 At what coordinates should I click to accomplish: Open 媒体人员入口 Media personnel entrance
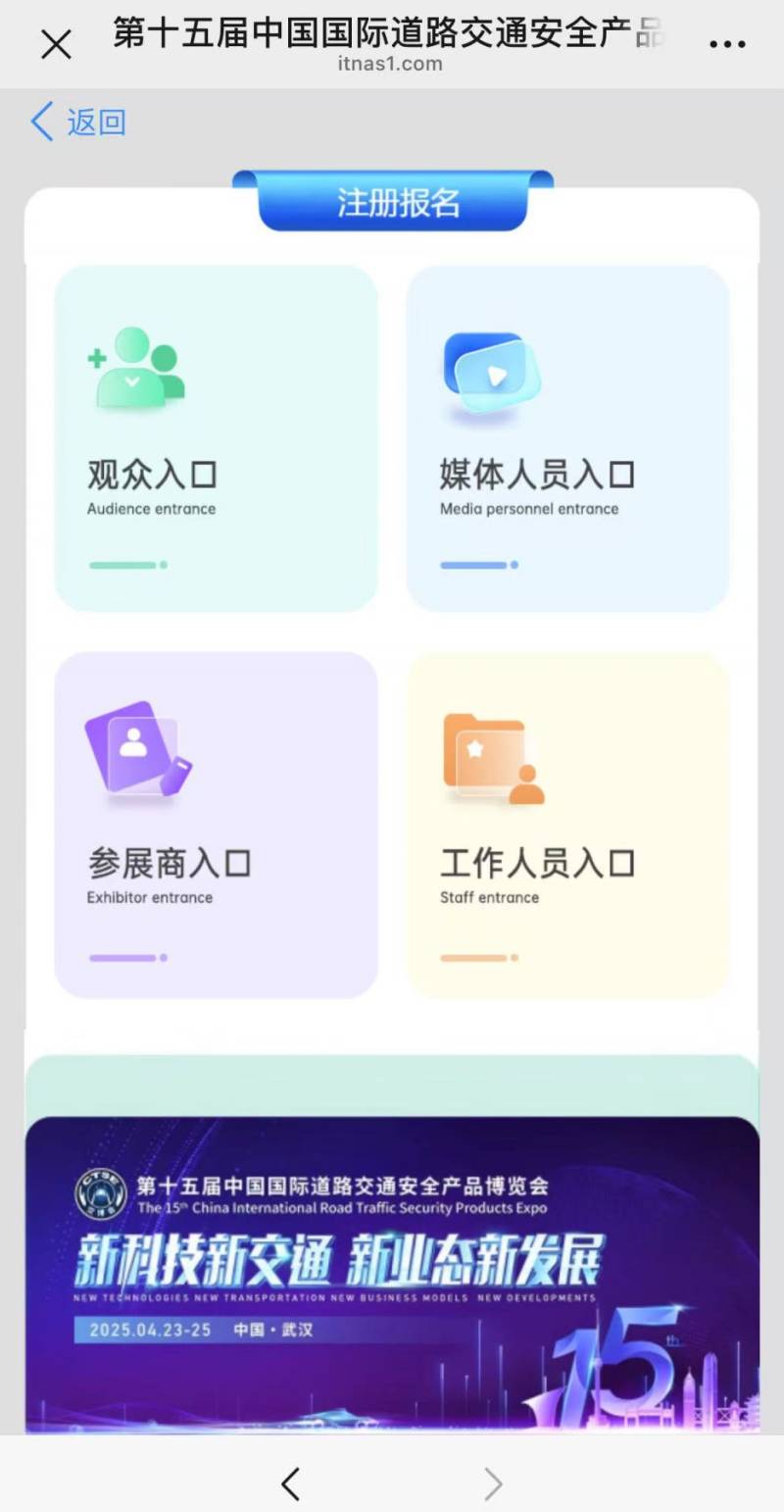[567, 438]
